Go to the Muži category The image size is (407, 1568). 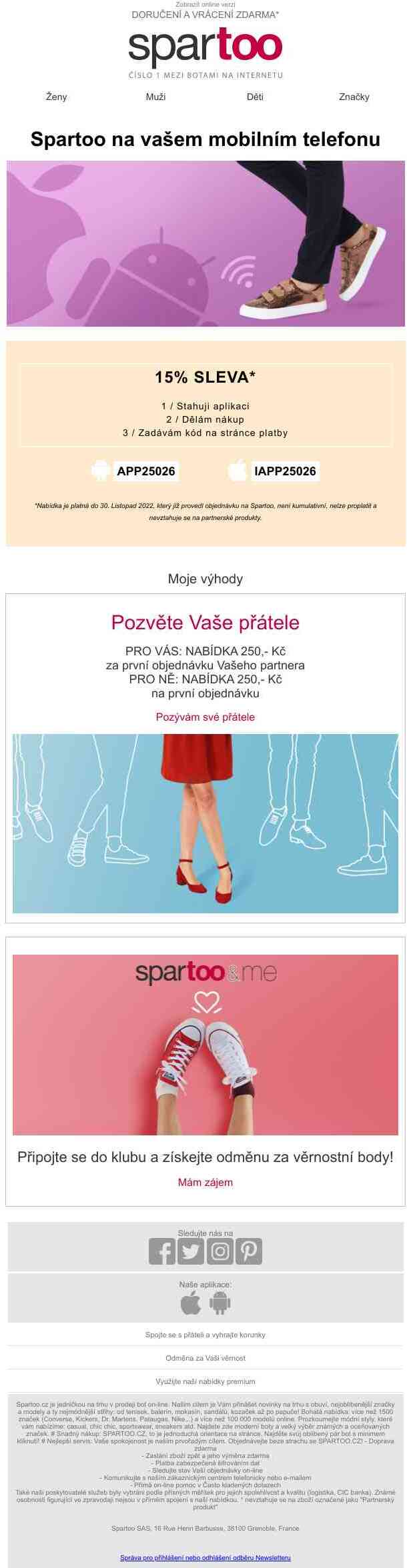tap(155, 97)
